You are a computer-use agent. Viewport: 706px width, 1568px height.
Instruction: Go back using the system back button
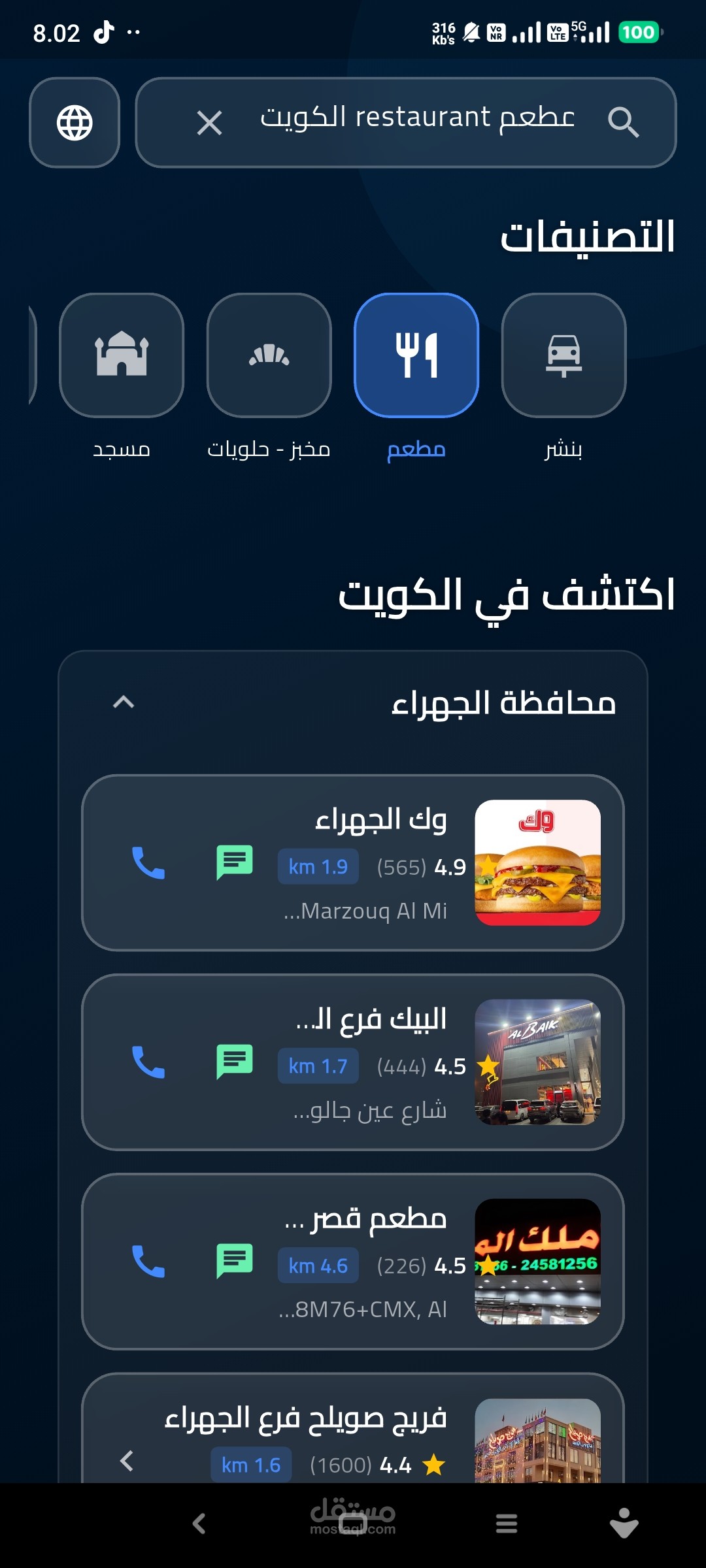pyautogui.click(x=199, y=1524)
